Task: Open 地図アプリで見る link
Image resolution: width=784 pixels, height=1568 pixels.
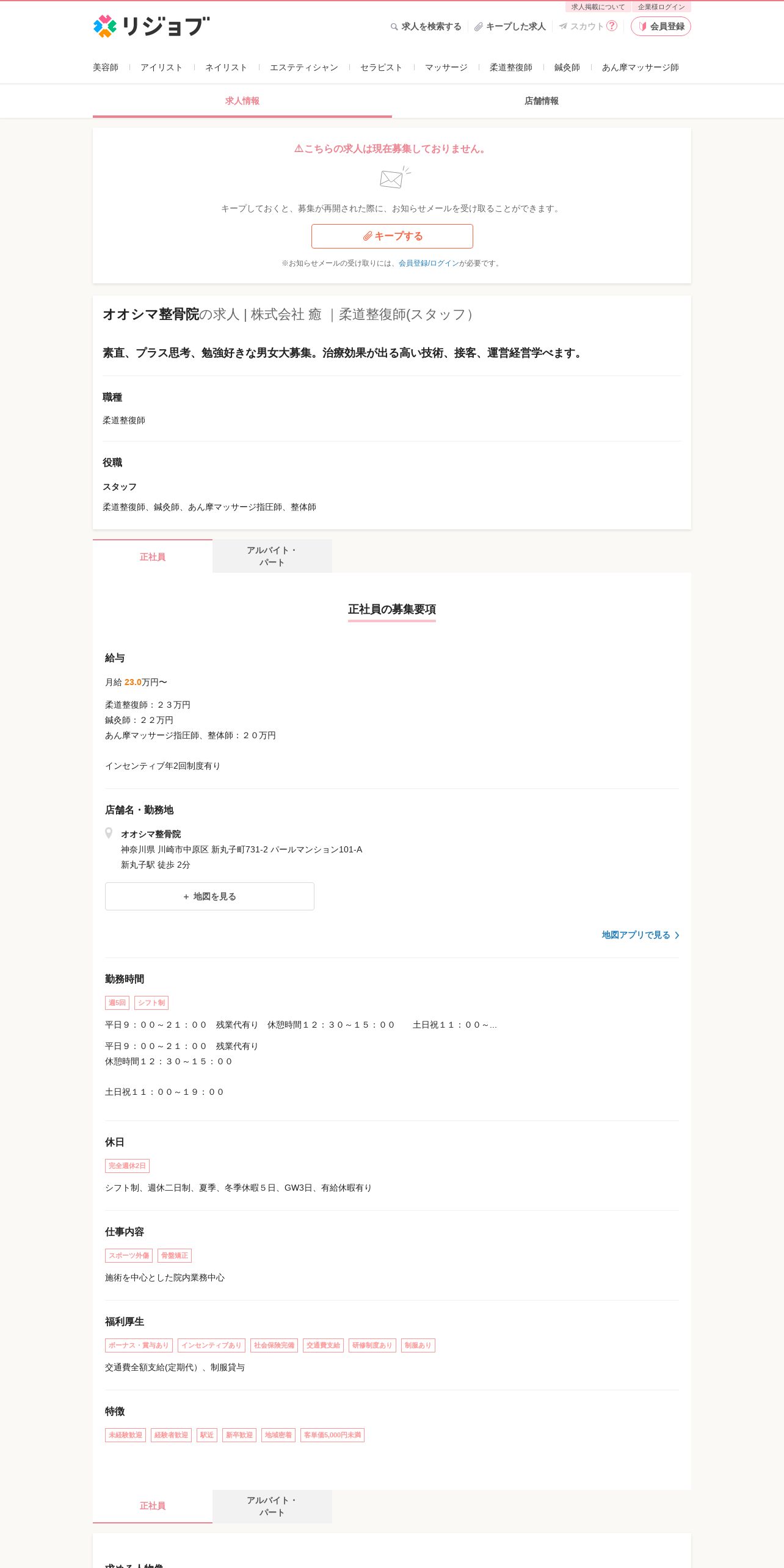Action: tap(641, 935)
